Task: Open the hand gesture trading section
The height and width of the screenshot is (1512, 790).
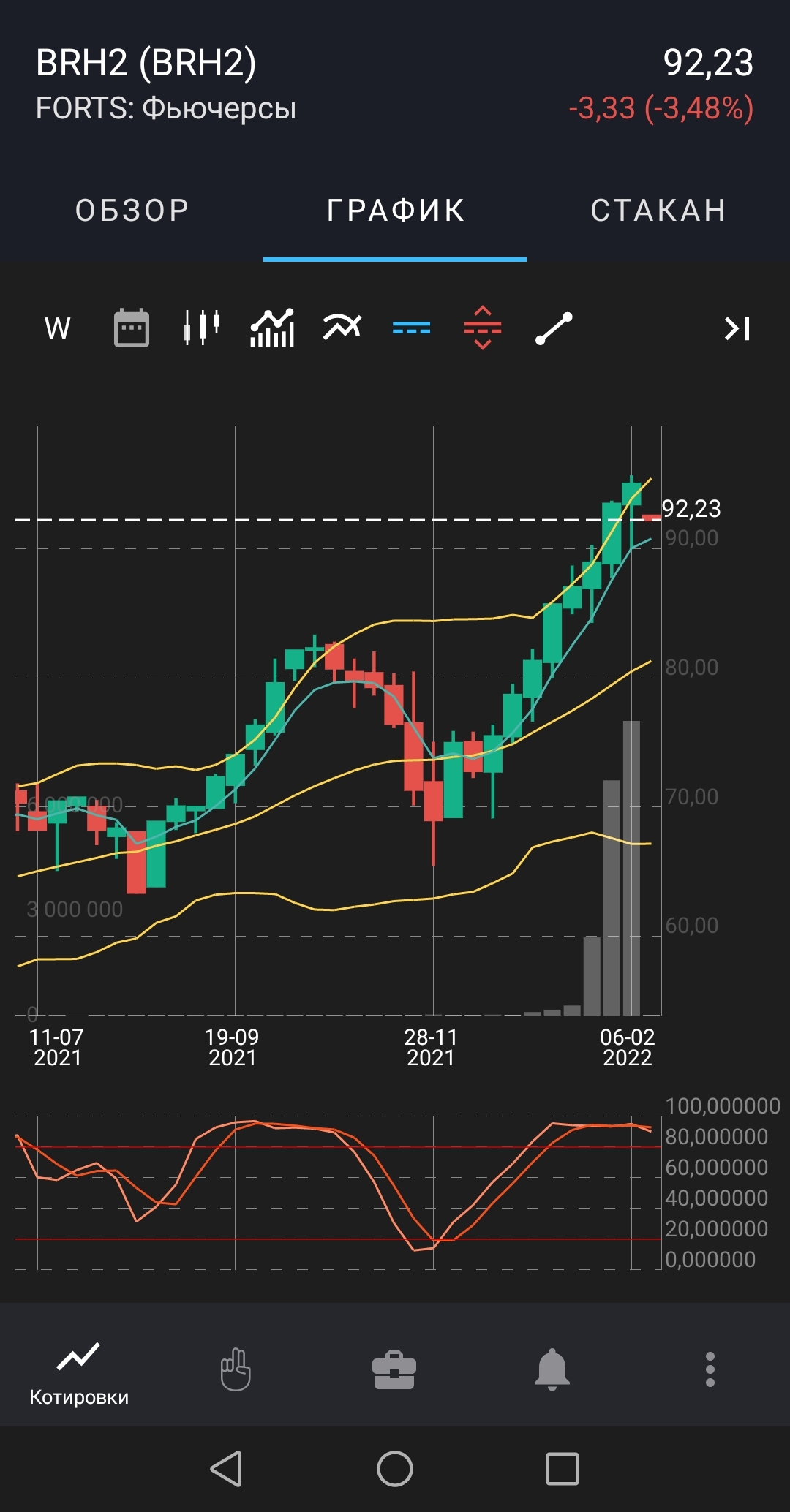Action: tap(236, 1369)
